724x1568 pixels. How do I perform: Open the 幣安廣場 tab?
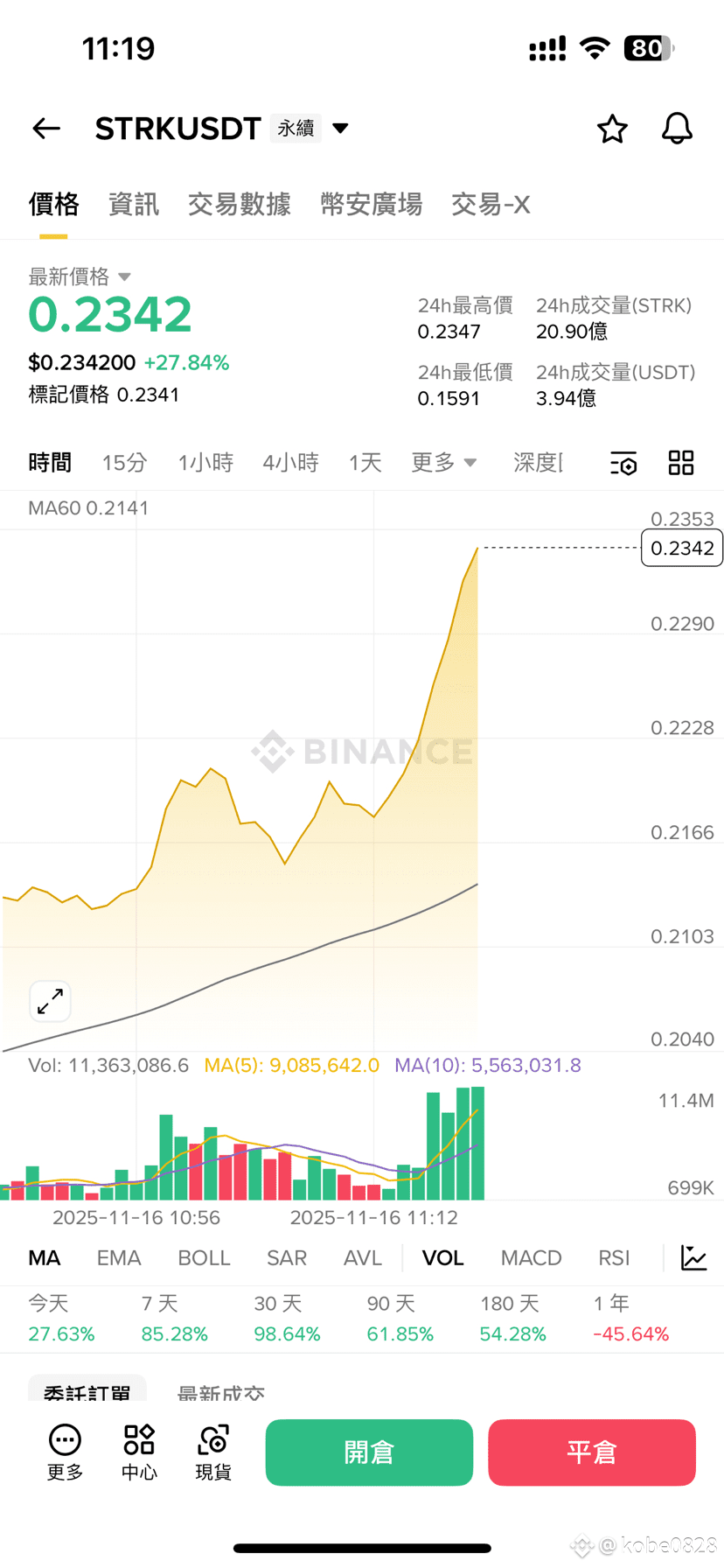372,205
